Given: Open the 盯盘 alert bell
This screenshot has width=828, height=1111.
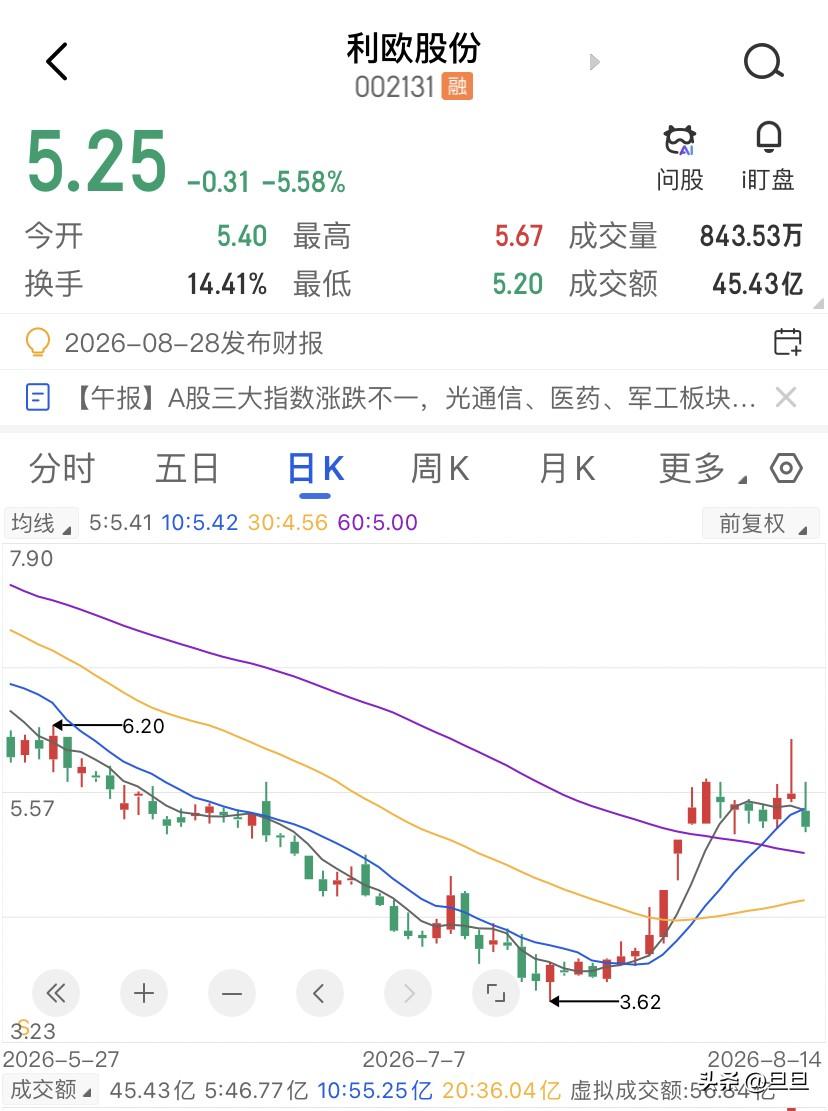Looking at the screenshot, I should pyautogui.click(x=768, y=157).
